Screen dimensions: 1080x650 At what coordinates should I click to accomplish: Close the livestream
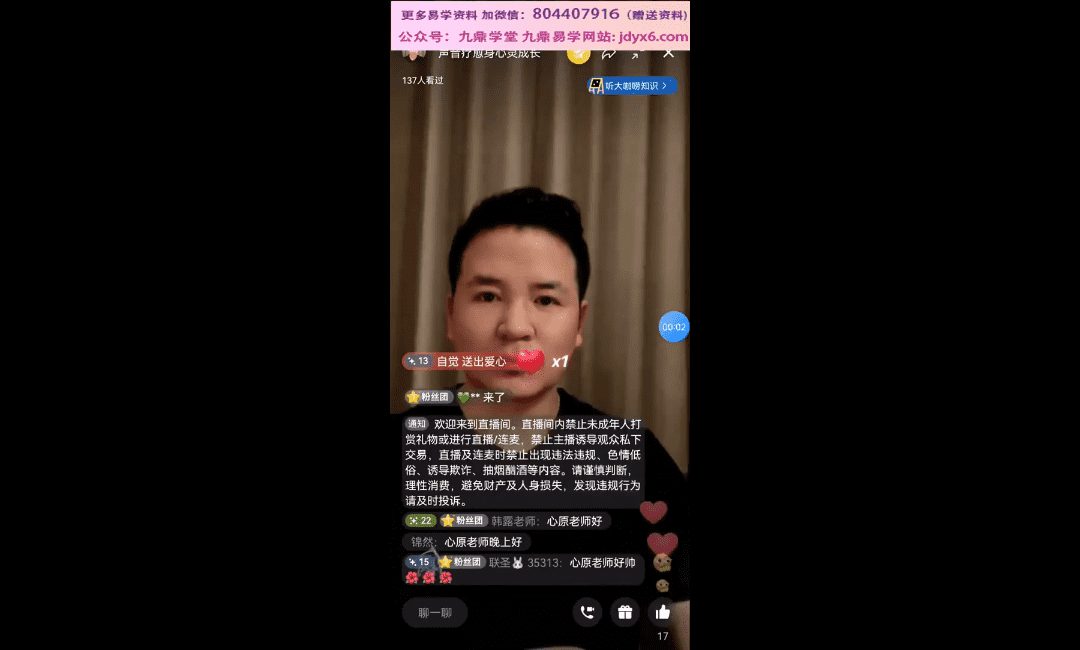[669, 53]
